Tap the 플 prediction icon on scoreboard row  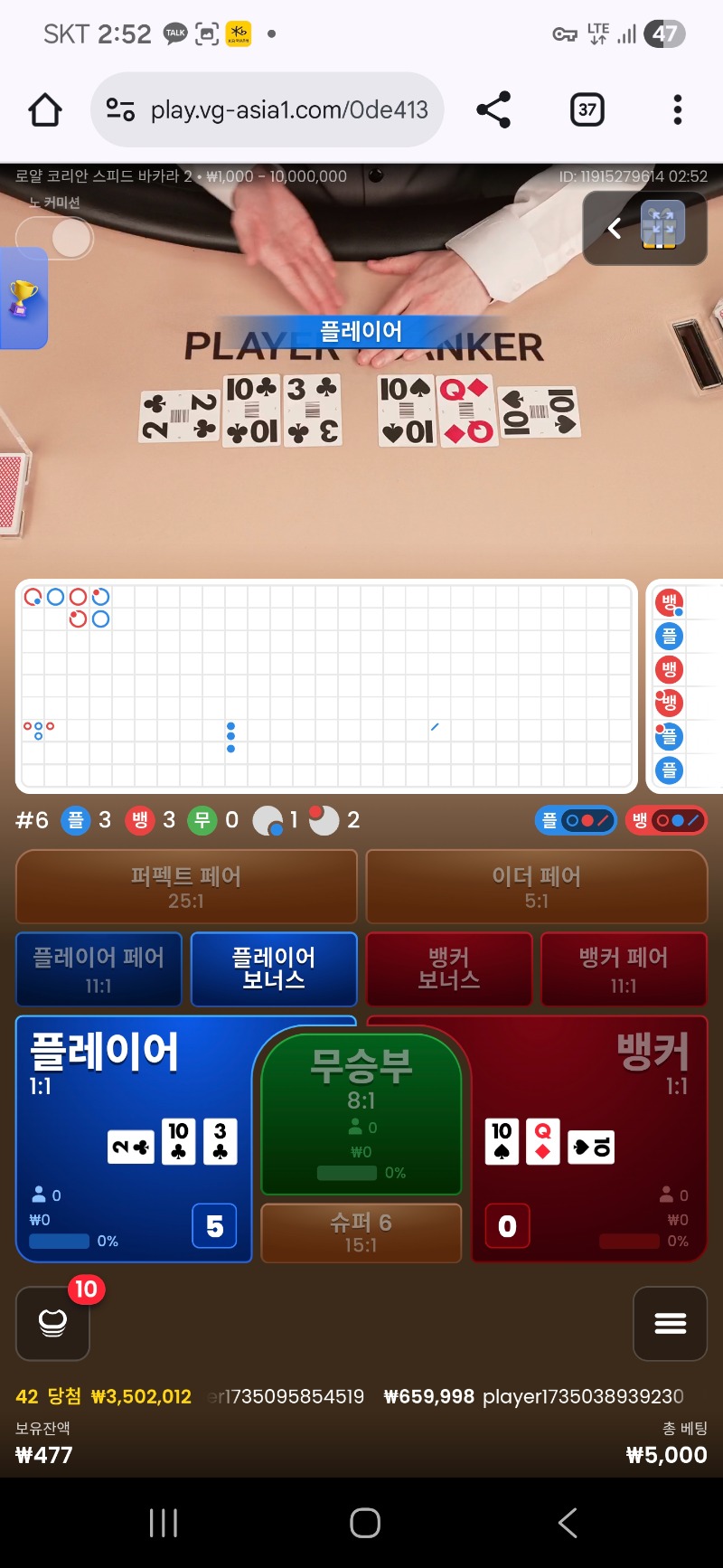click(576, 820)
